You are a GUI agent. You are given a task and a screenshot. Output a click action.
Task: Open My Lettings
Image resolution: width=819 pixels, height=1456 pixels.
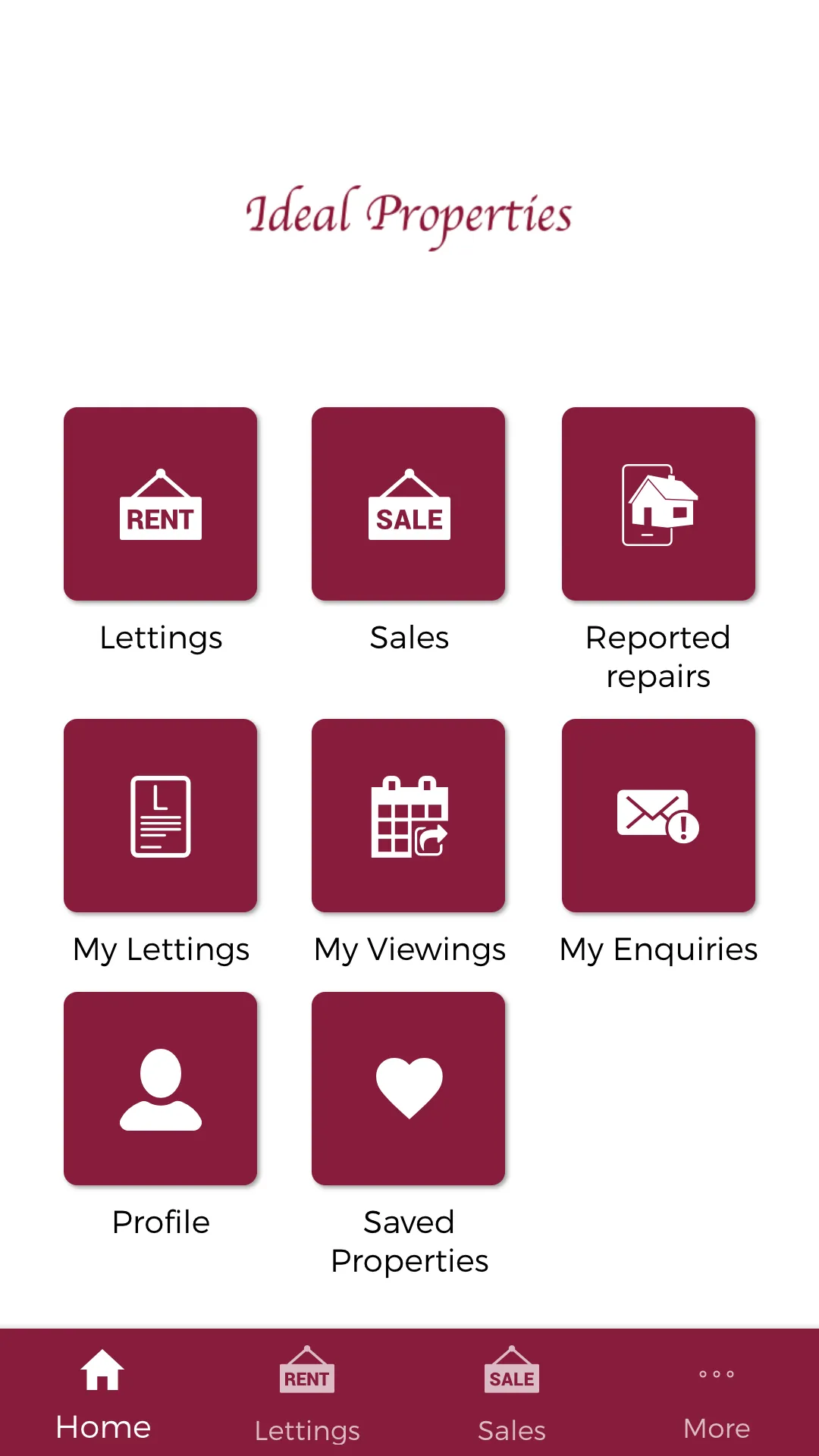pyautogui.click(x=160, y=816)
